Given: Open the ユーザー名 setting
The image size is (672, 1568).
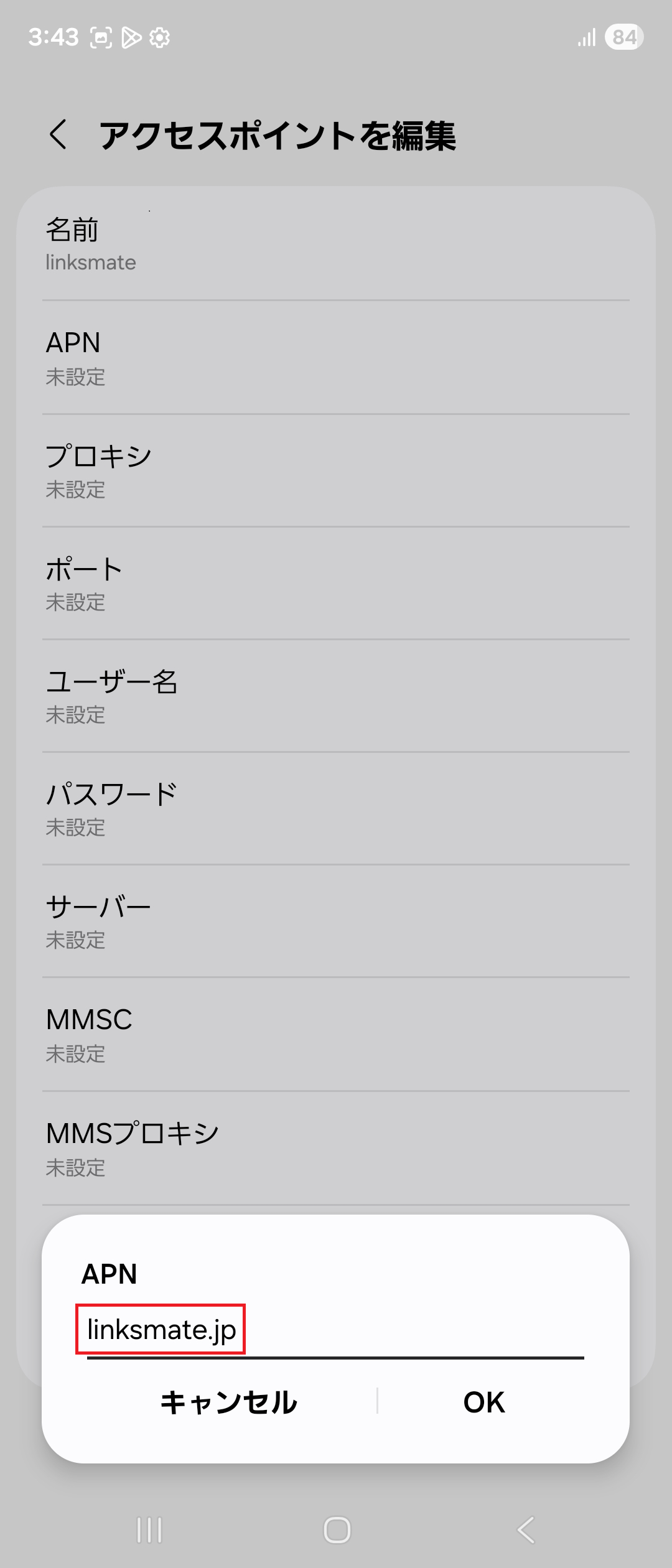Looking at the screenshot, I should (x=336, y=697).
